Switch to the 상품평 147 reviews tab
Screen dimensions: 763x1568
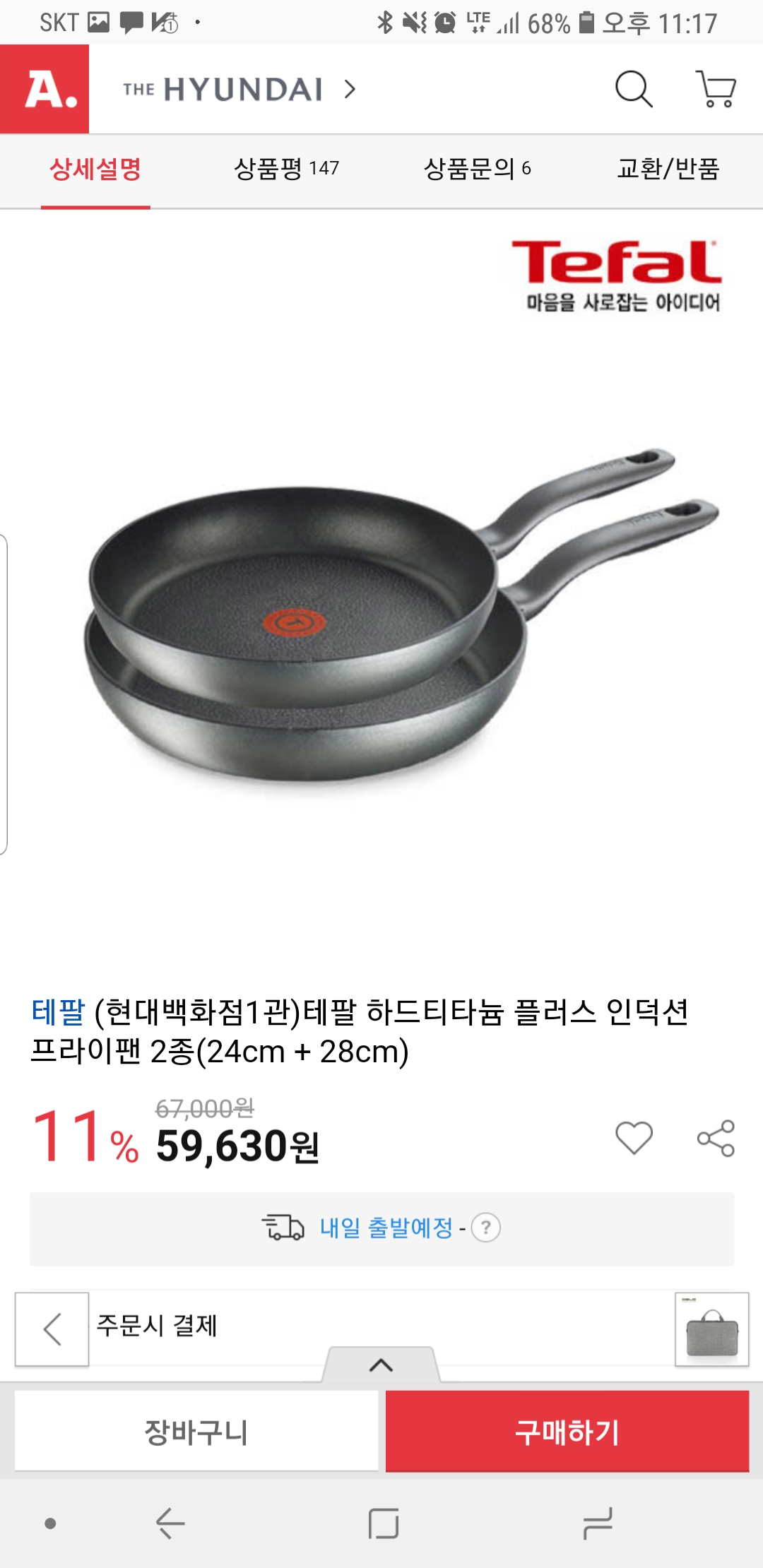pyautogui.click(x=286, y=169)
